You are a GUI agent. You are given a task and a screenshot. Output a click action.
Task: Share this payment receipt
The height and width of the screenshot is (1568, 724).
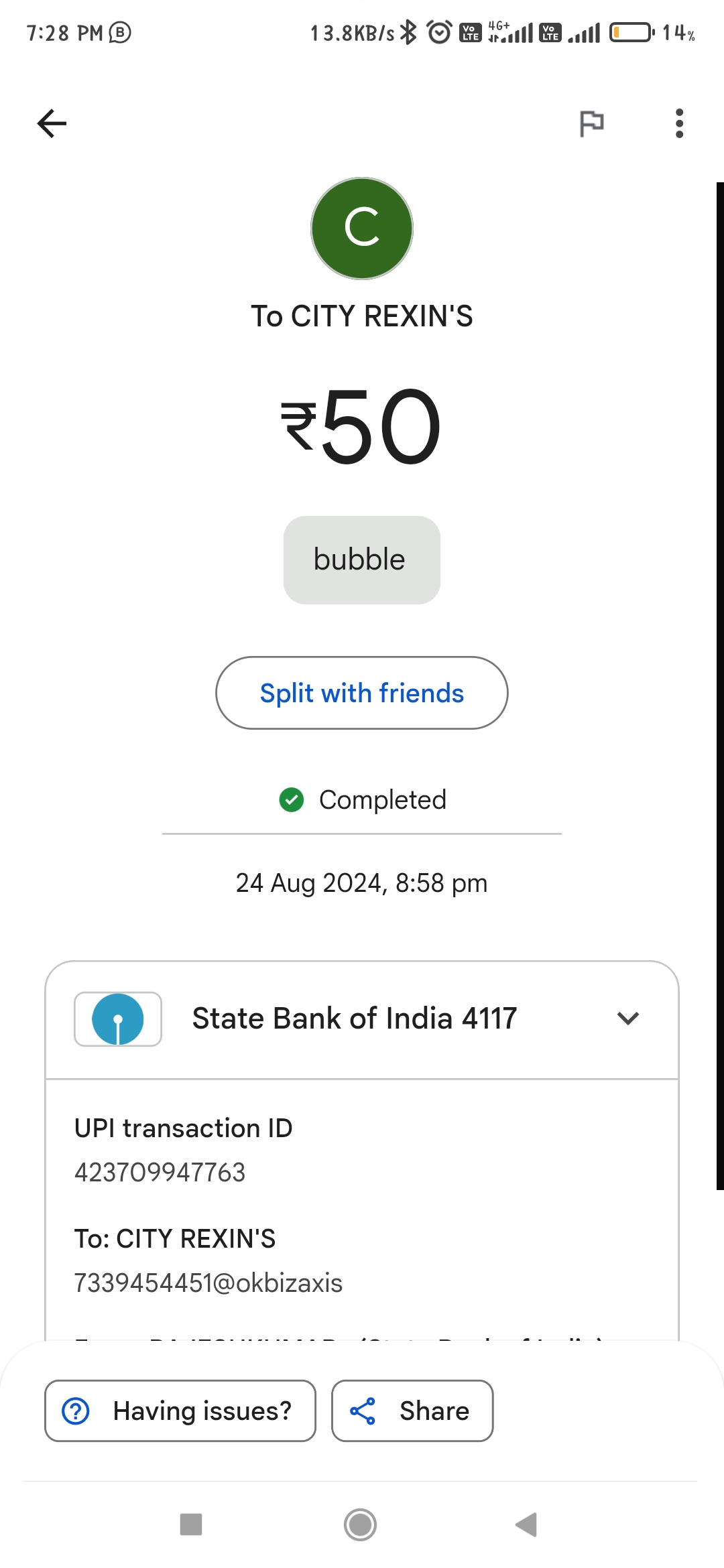412,1411
